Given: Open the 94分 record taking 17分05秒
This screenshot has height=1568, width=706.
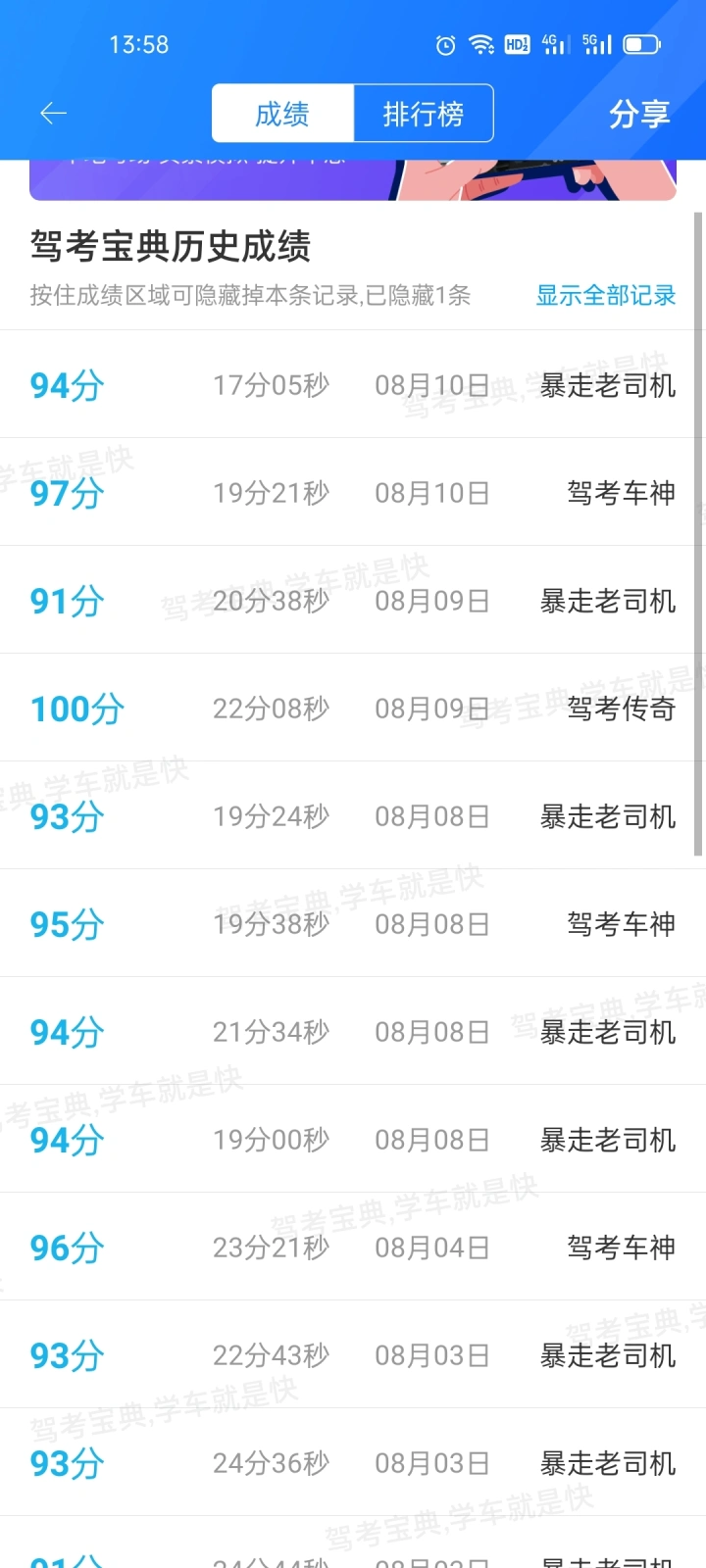Looking at the screenshot, I should (x=353, y=384).
